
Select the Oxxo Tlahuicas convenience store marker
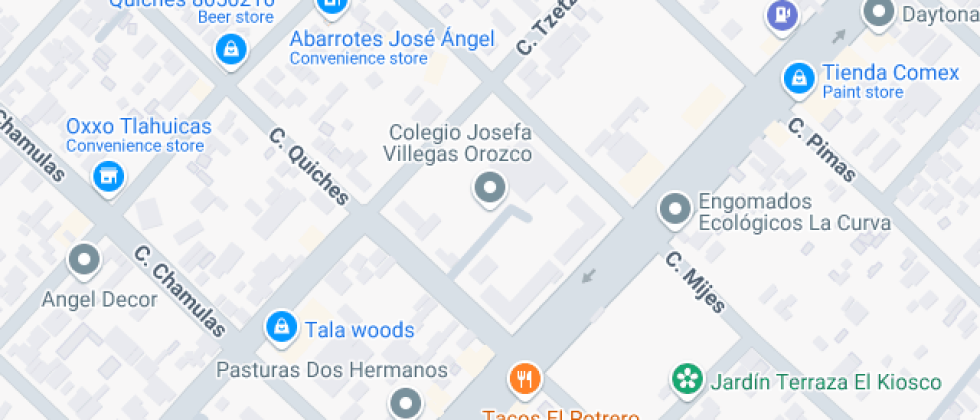click(x=107, y=177)
